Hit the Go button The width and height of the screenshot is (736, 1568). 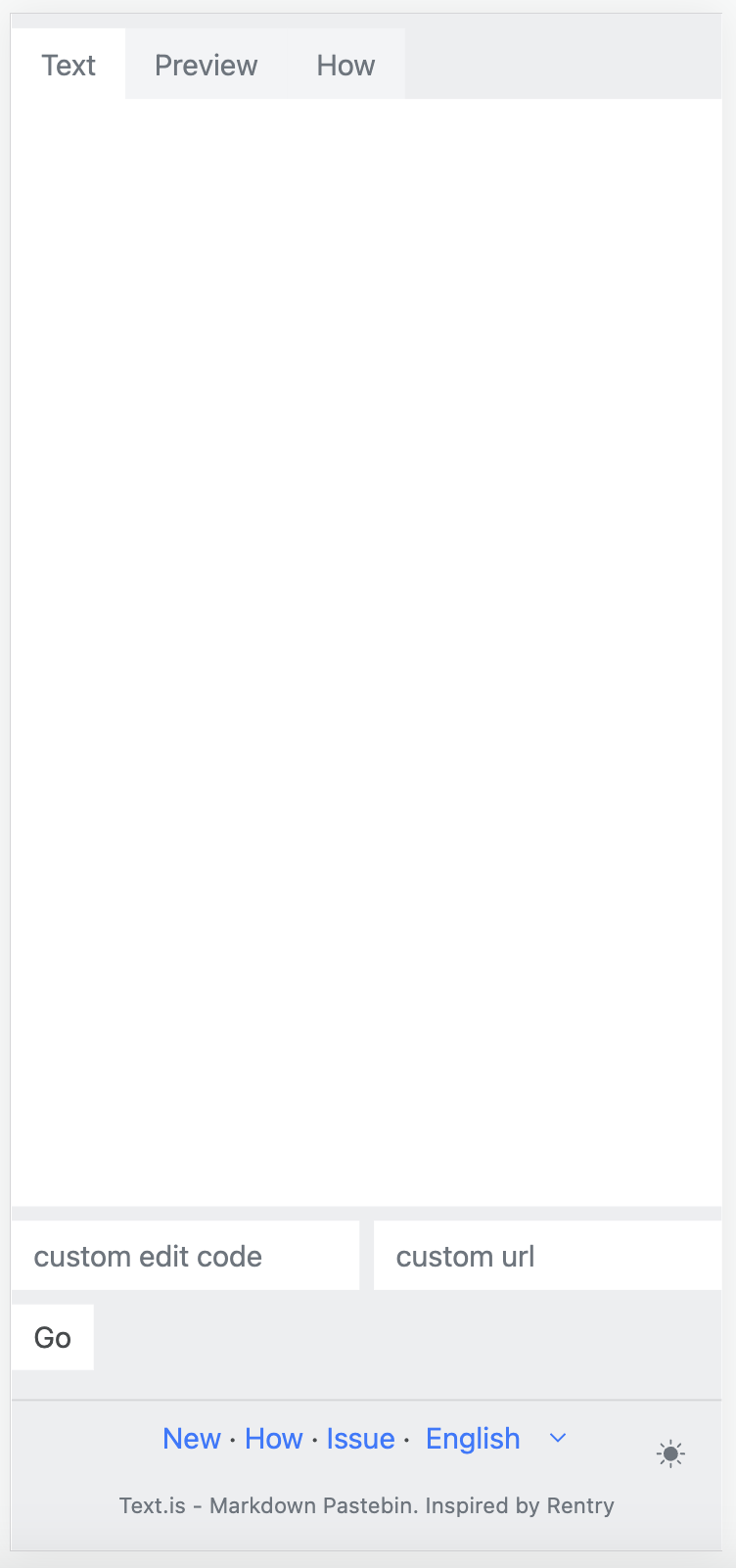pos(53,1337)
